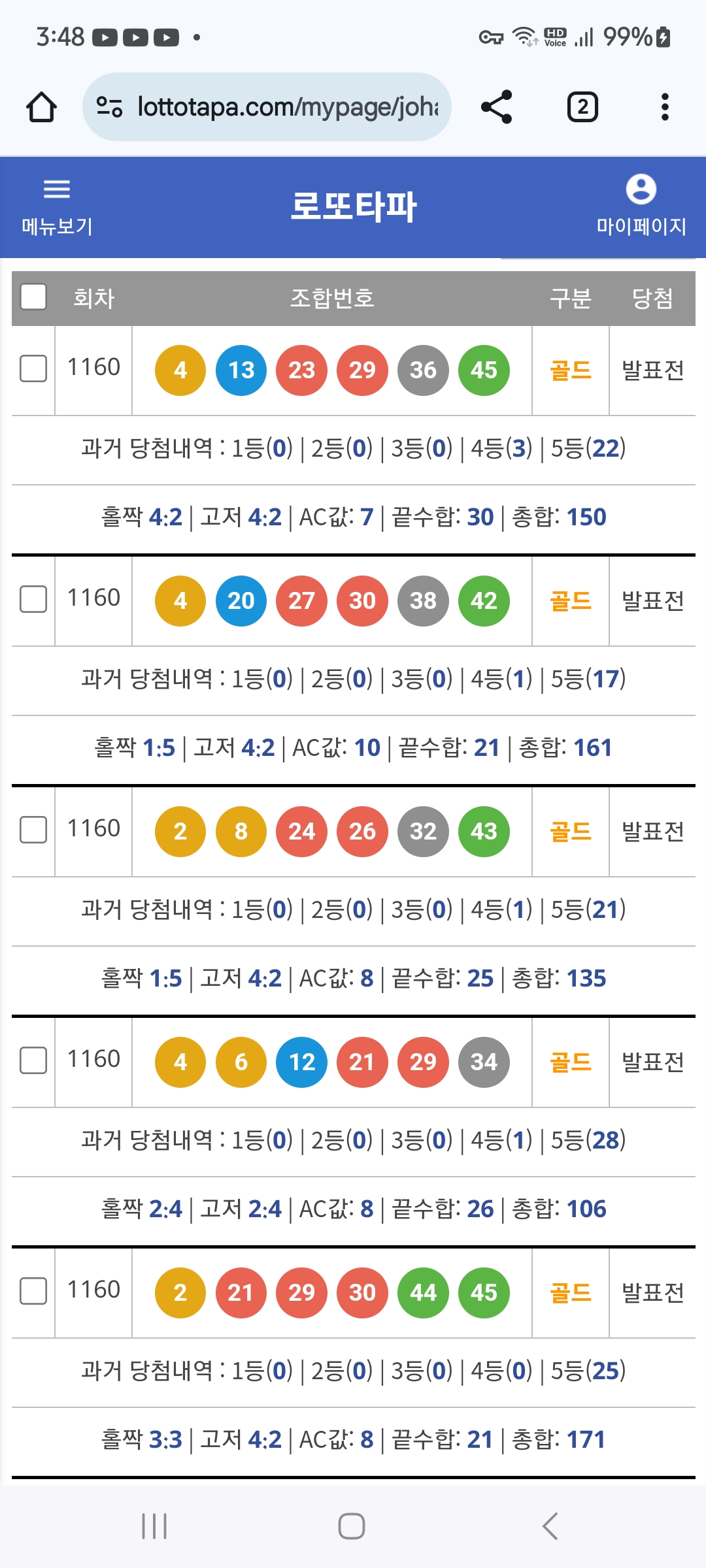This screenshot has height=1568, width=706.
Task: Go back with the system back button
Action: pyautogui.click(x=550, y=1526)
